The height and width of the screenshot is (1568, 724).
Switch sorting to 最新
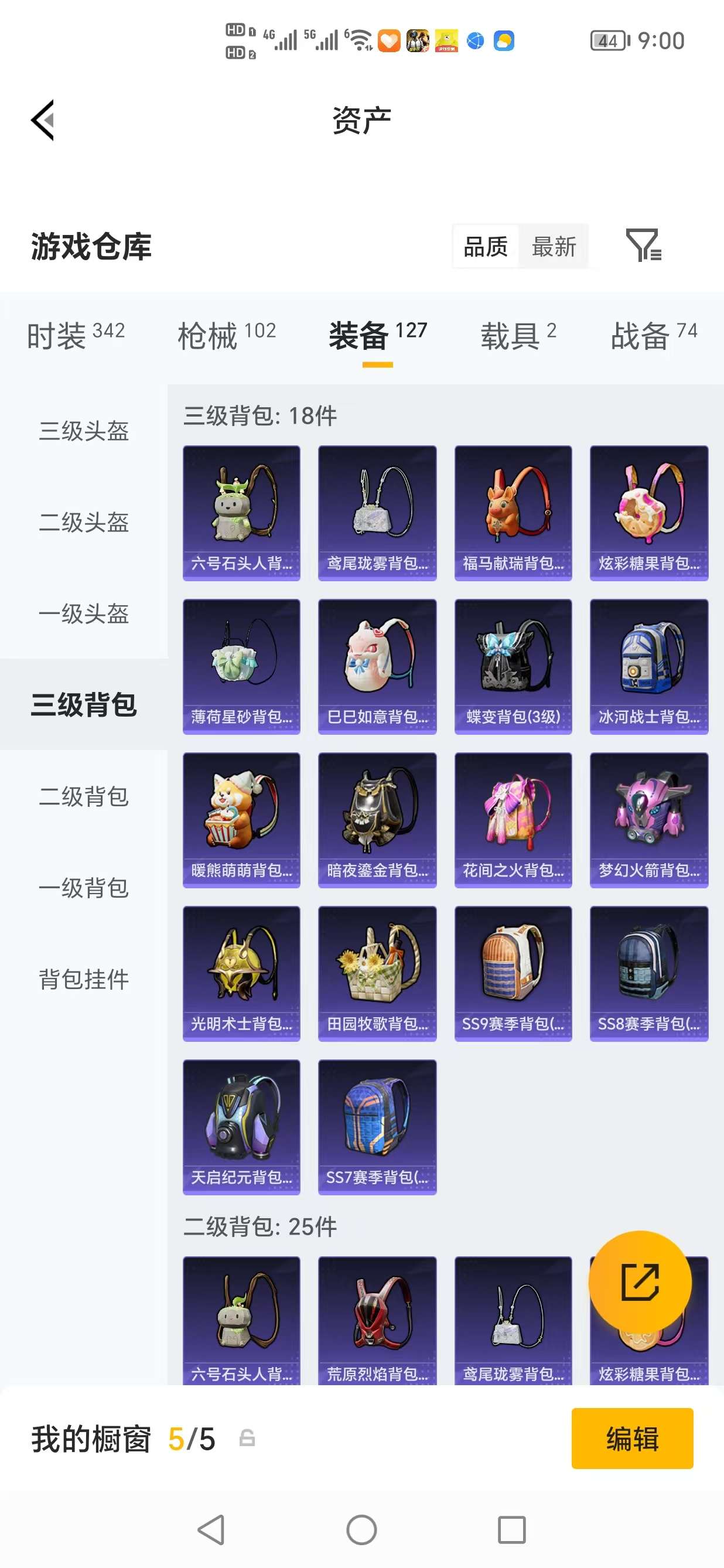coord(554,247)
